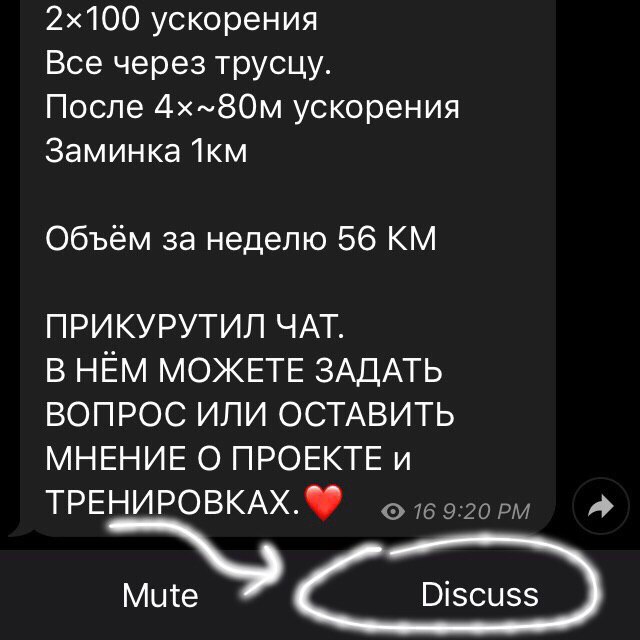
Task: Tap the Mute button
Action: tap(160, 595)
